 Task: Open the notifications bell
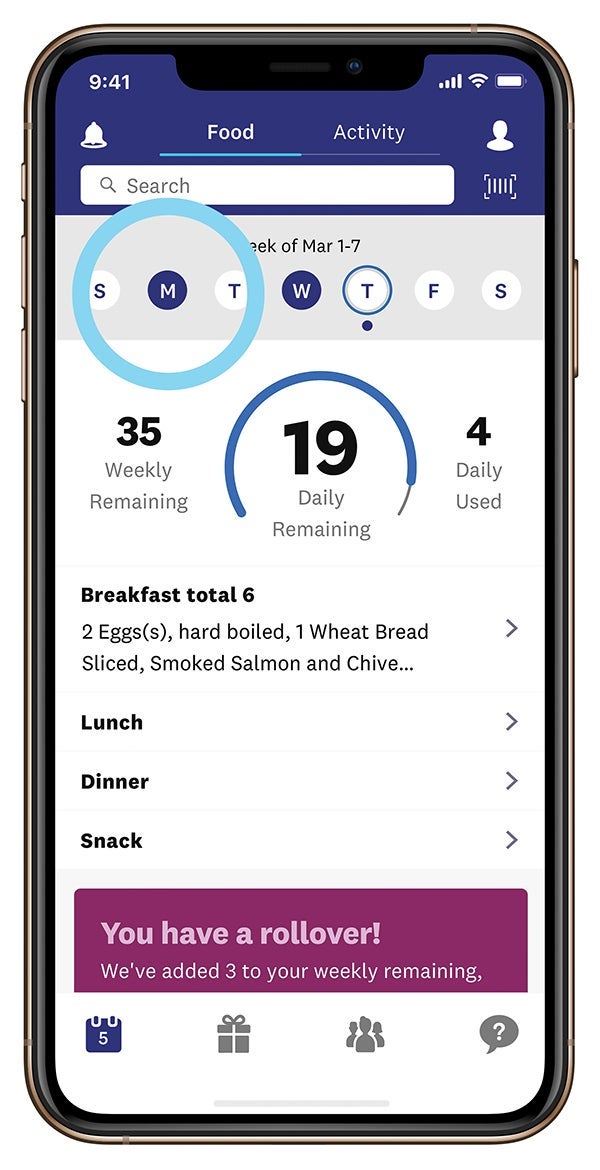click(94, 136)
